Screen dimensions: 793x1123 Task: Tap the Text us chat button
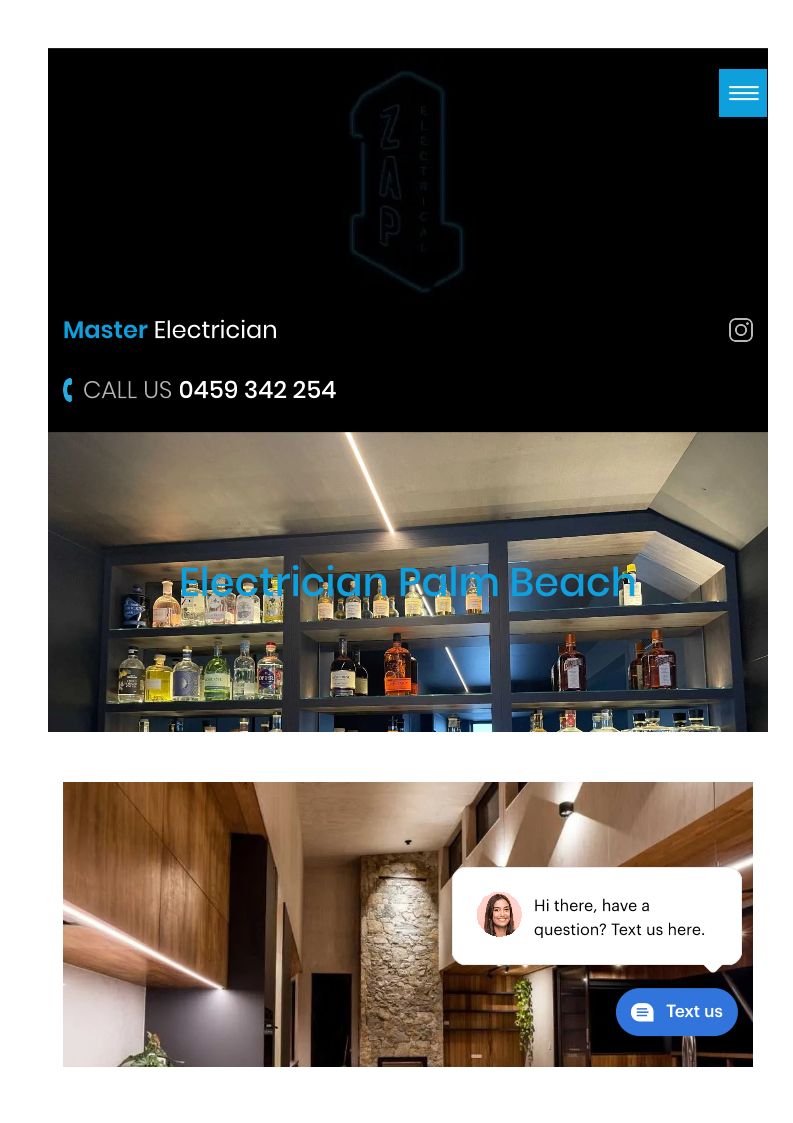(x=676, y=1011)
